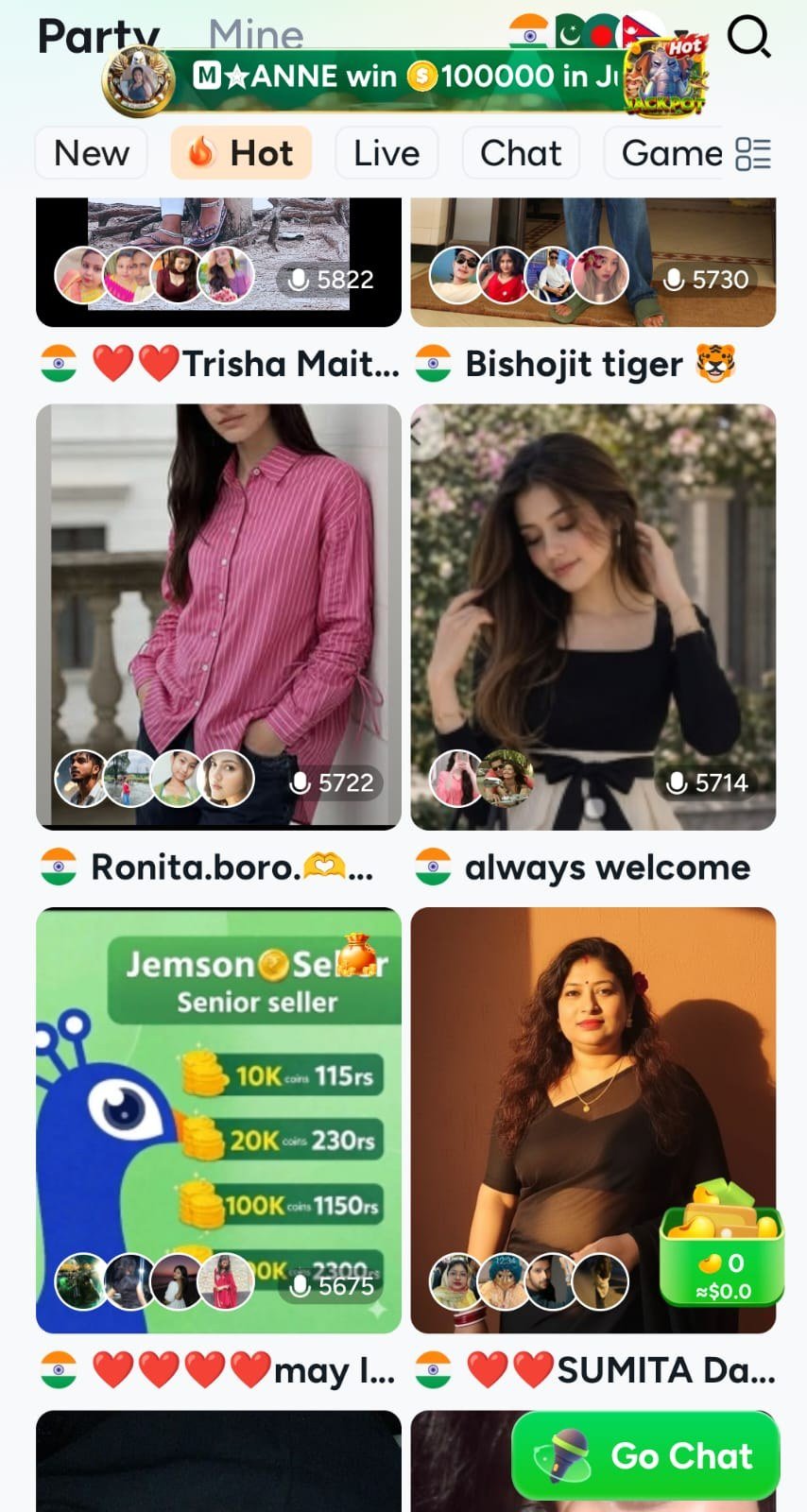Open the MANNE win jackpot banner
This screenshot has height=1512, width=807.
404,77
